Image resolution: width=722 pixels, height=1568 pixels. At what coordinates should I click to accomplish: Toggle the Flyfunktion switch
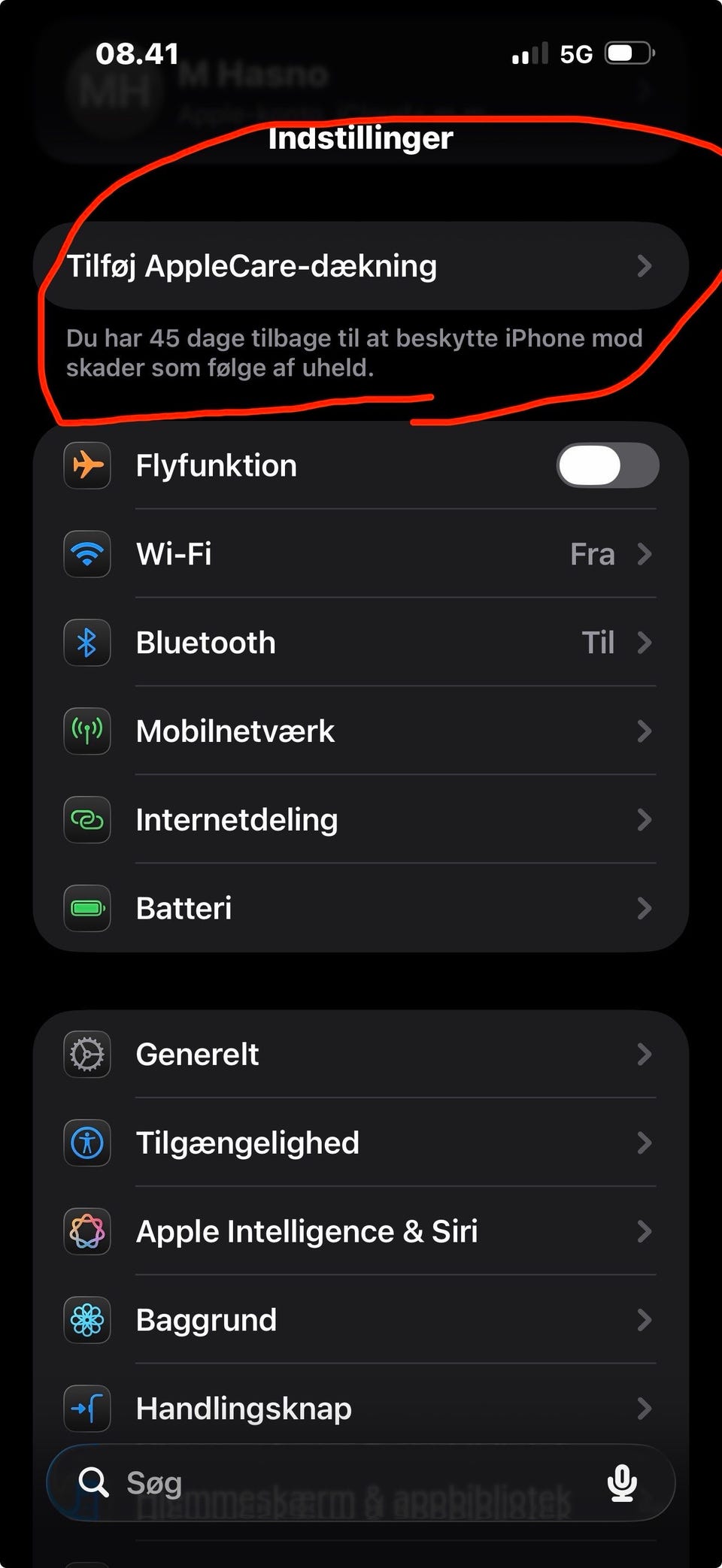tap(608, 465)
